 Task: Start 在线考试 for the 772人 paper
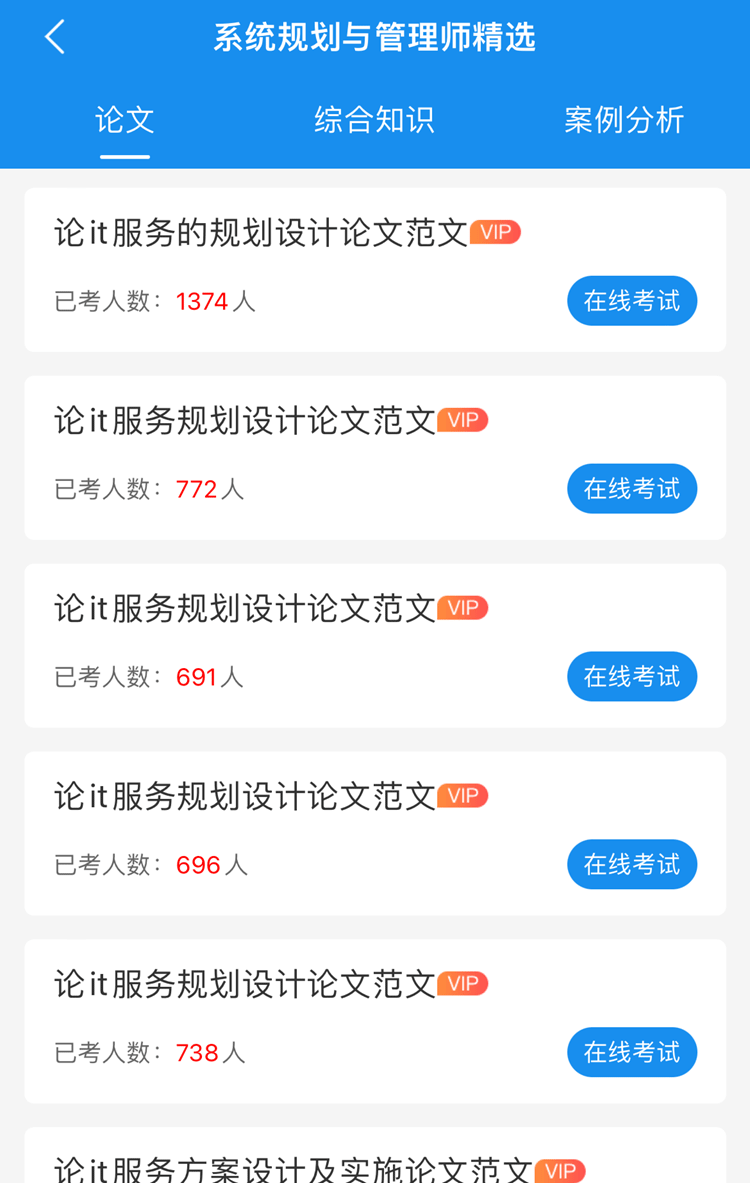click(632, 489)
